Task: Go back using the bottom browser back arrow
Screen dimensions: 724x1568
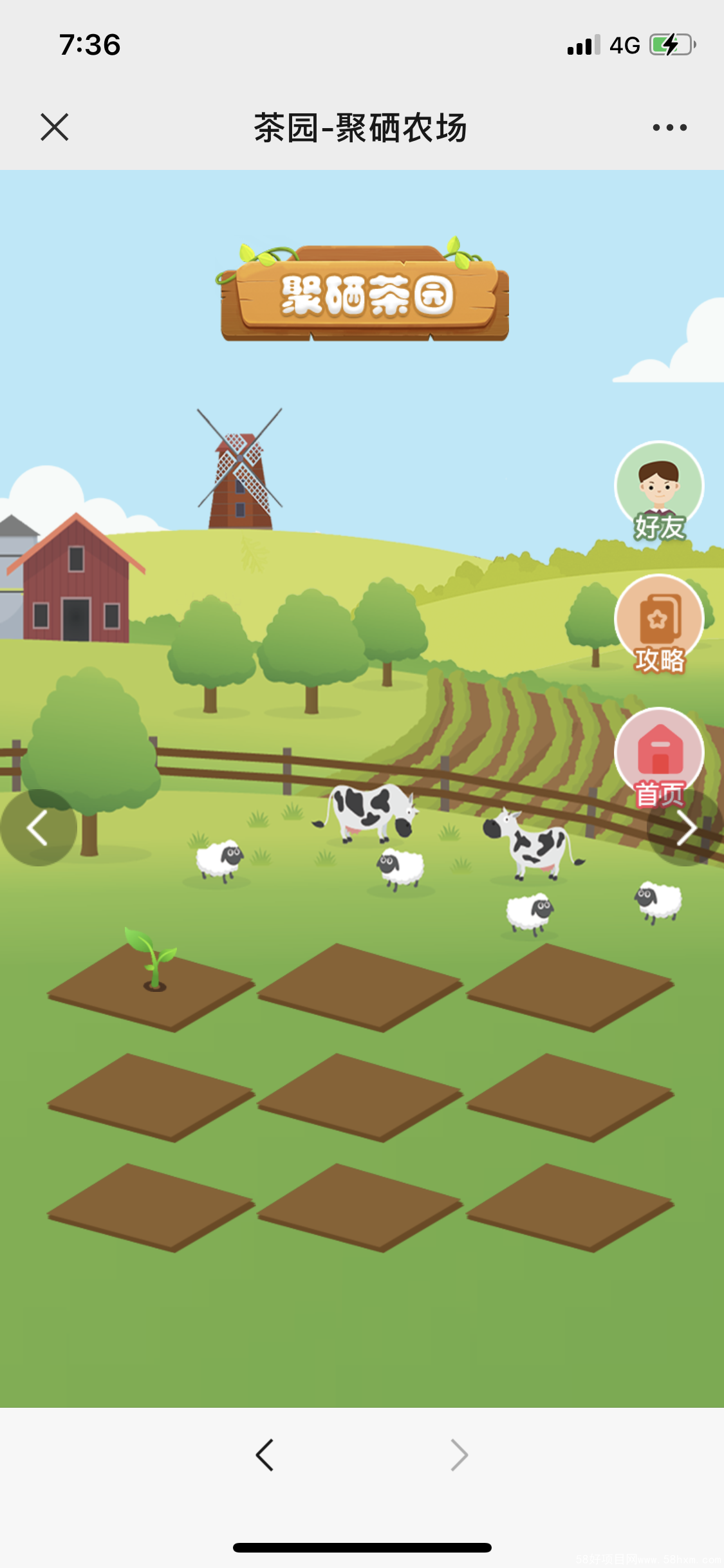Action: pos(265,1455)
